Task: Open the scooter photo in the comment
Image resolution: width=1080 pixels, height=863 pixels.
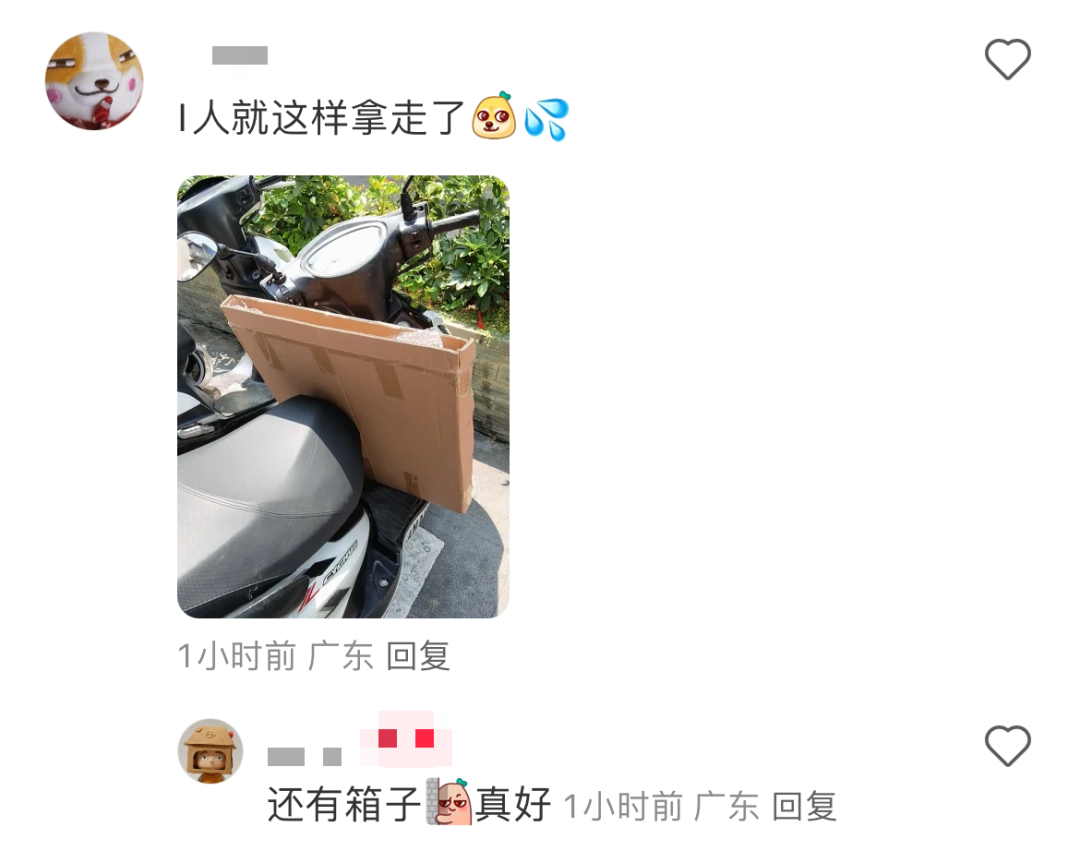Action: click(x=343, y=397)
